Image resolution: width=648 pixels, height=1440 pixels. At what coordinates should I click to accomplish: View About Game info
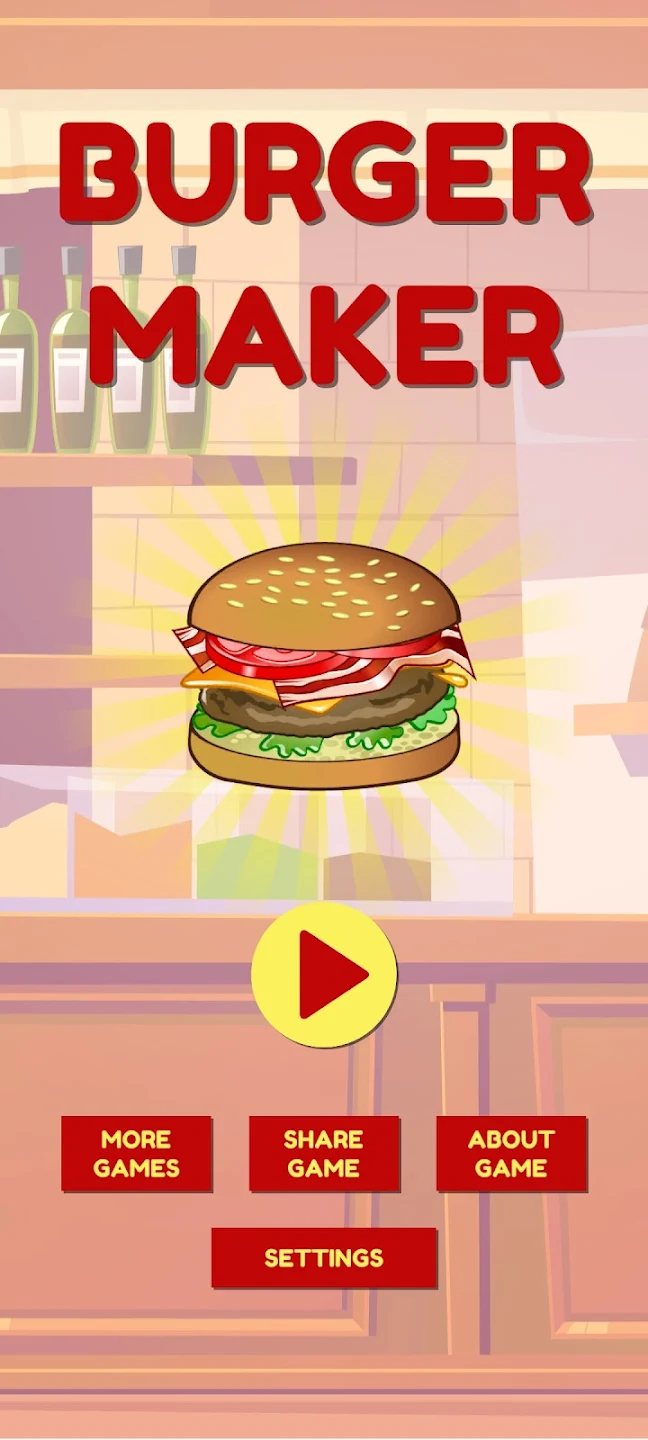[511, 1154]
